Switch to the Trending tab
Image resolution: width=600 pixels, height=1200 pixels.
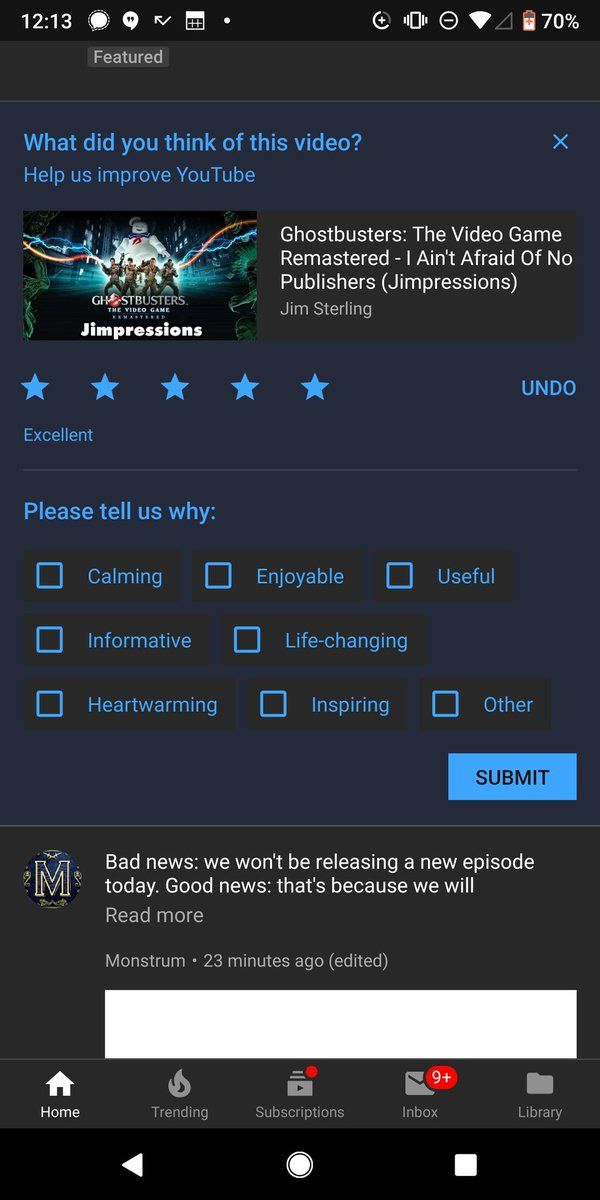[x=180, y=1094]
